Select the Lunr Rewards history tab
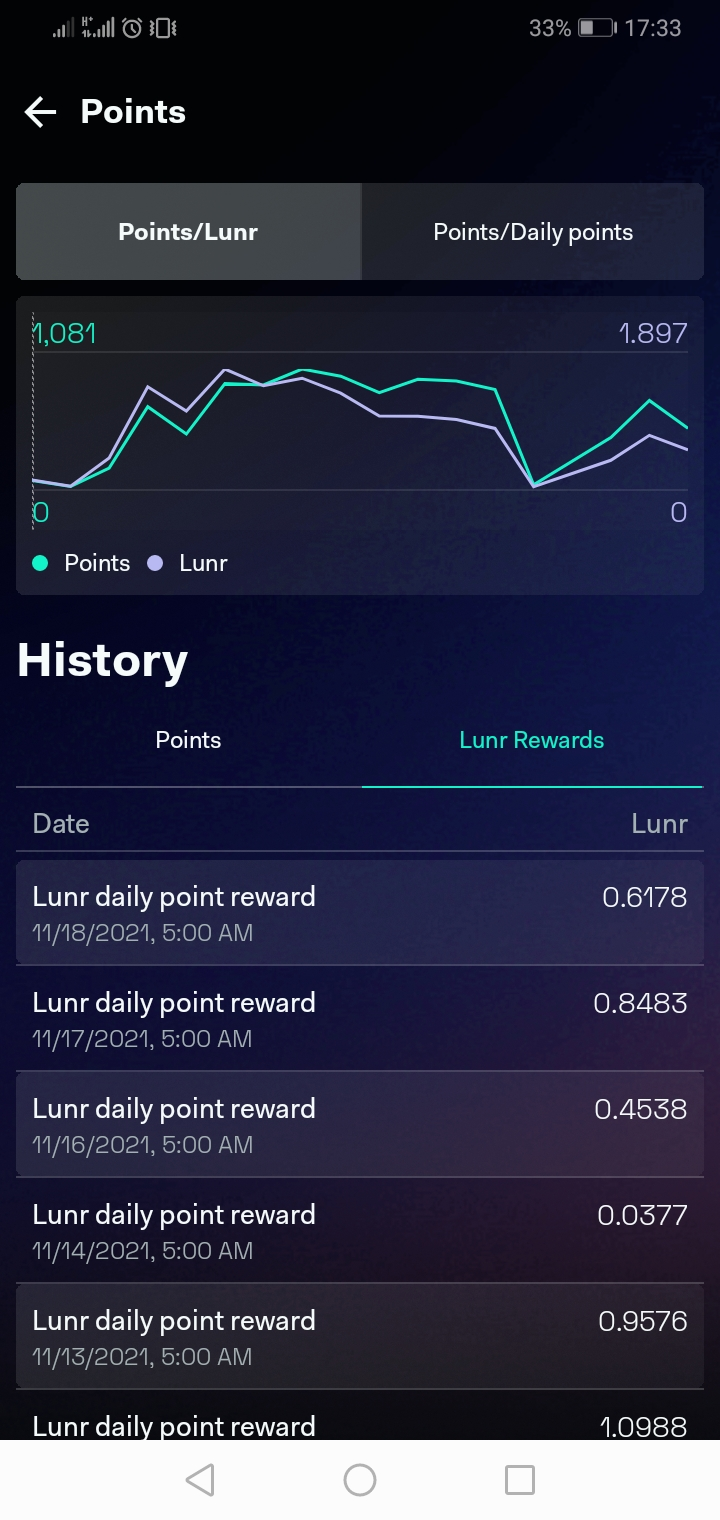 point(532,740)
